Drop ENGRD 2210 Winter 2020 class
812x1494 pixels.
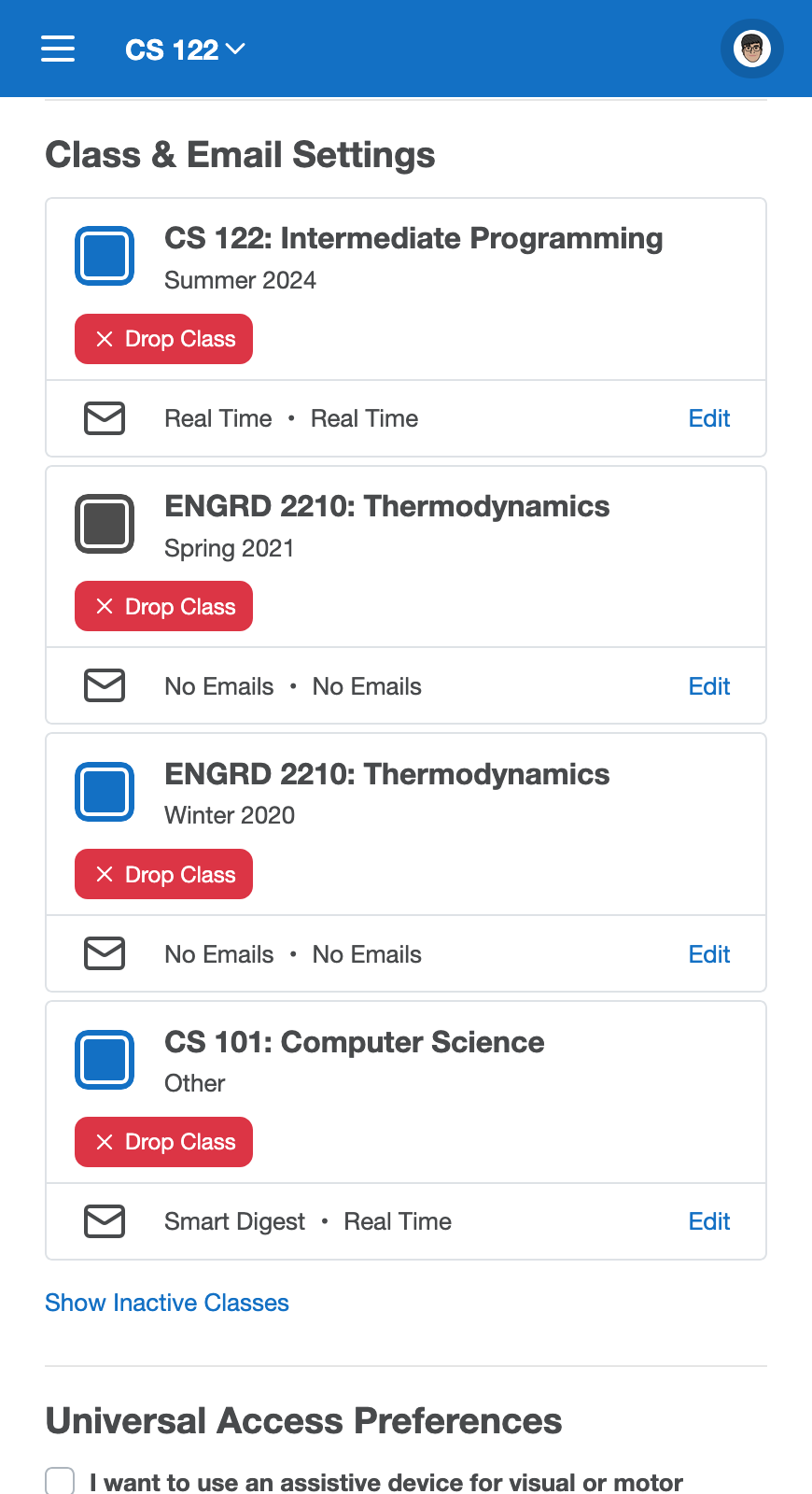pyautogui.click(x=163, y=874)
